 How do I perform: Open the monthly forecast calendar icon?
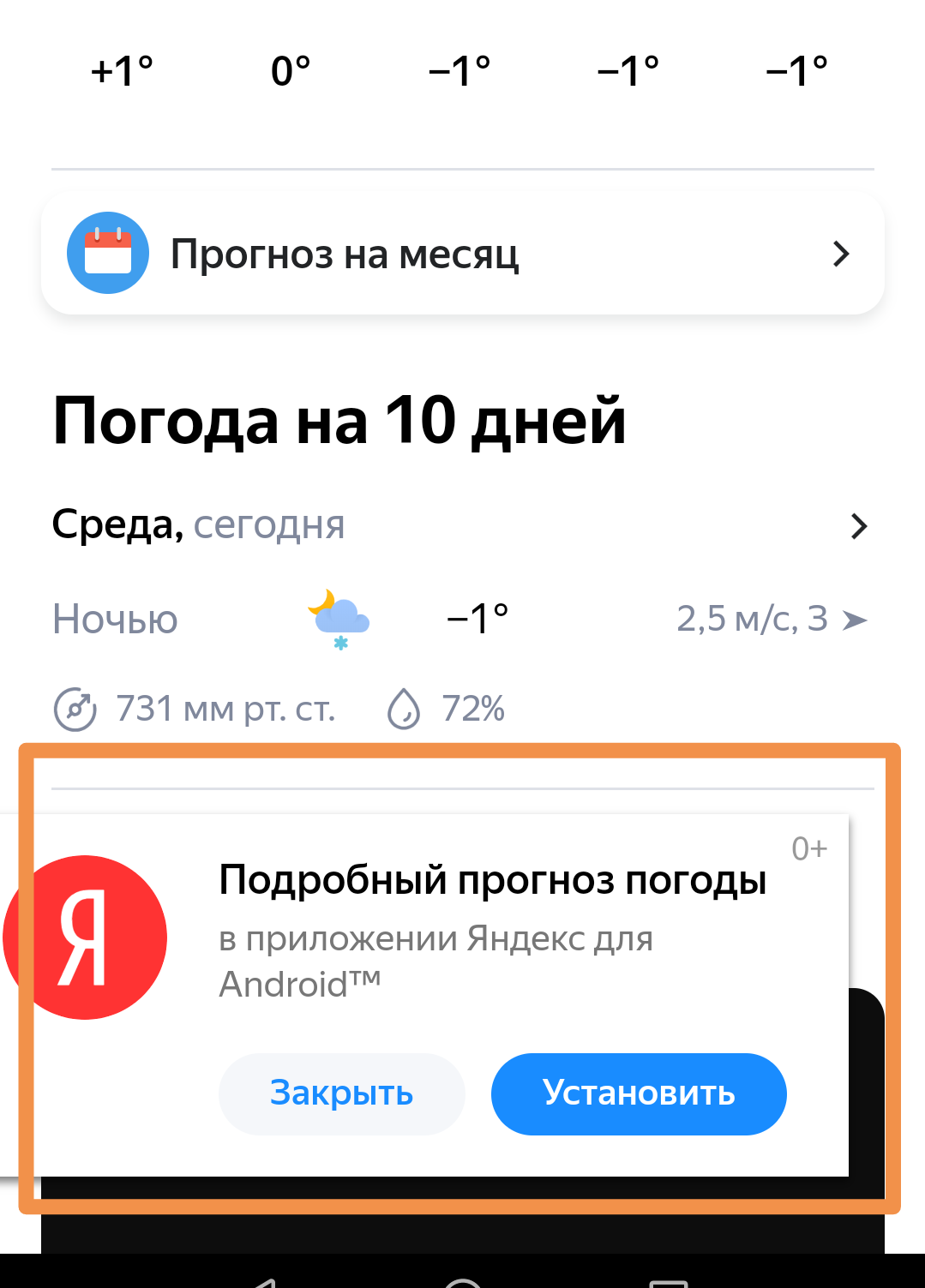(107, 252)
